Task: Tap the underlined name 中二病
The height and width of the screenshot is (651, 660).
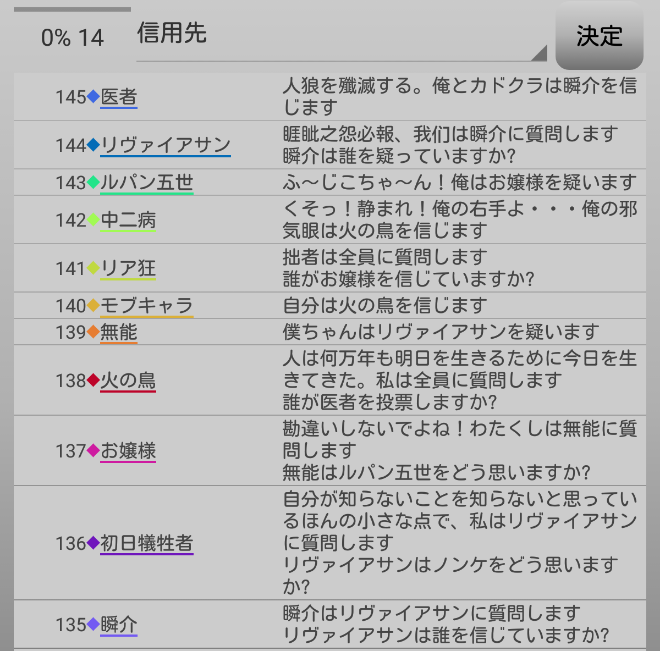Action: point(128,220)
